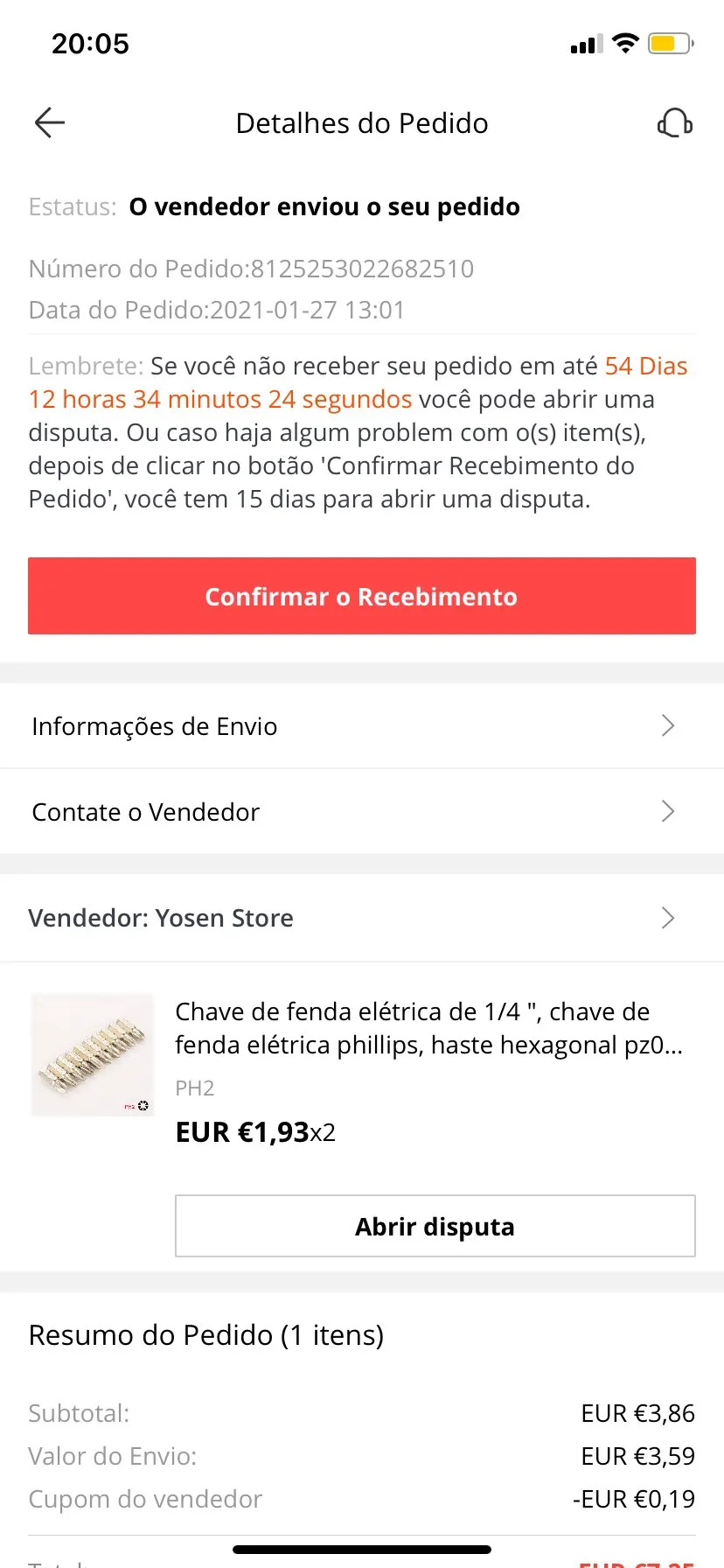View the Yosen Store seller page
This screenshot has width=724, height=1568.
361,918
